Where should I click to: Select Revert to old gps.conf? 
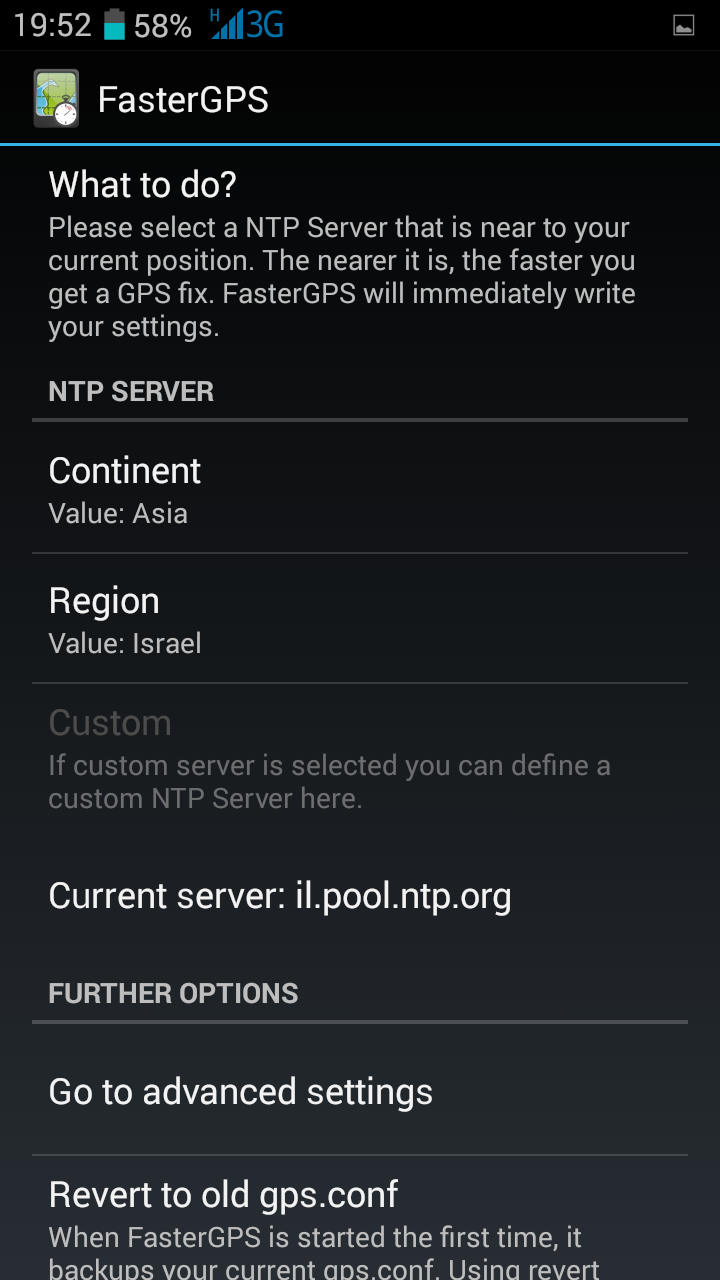click(x=360, y=1218)
